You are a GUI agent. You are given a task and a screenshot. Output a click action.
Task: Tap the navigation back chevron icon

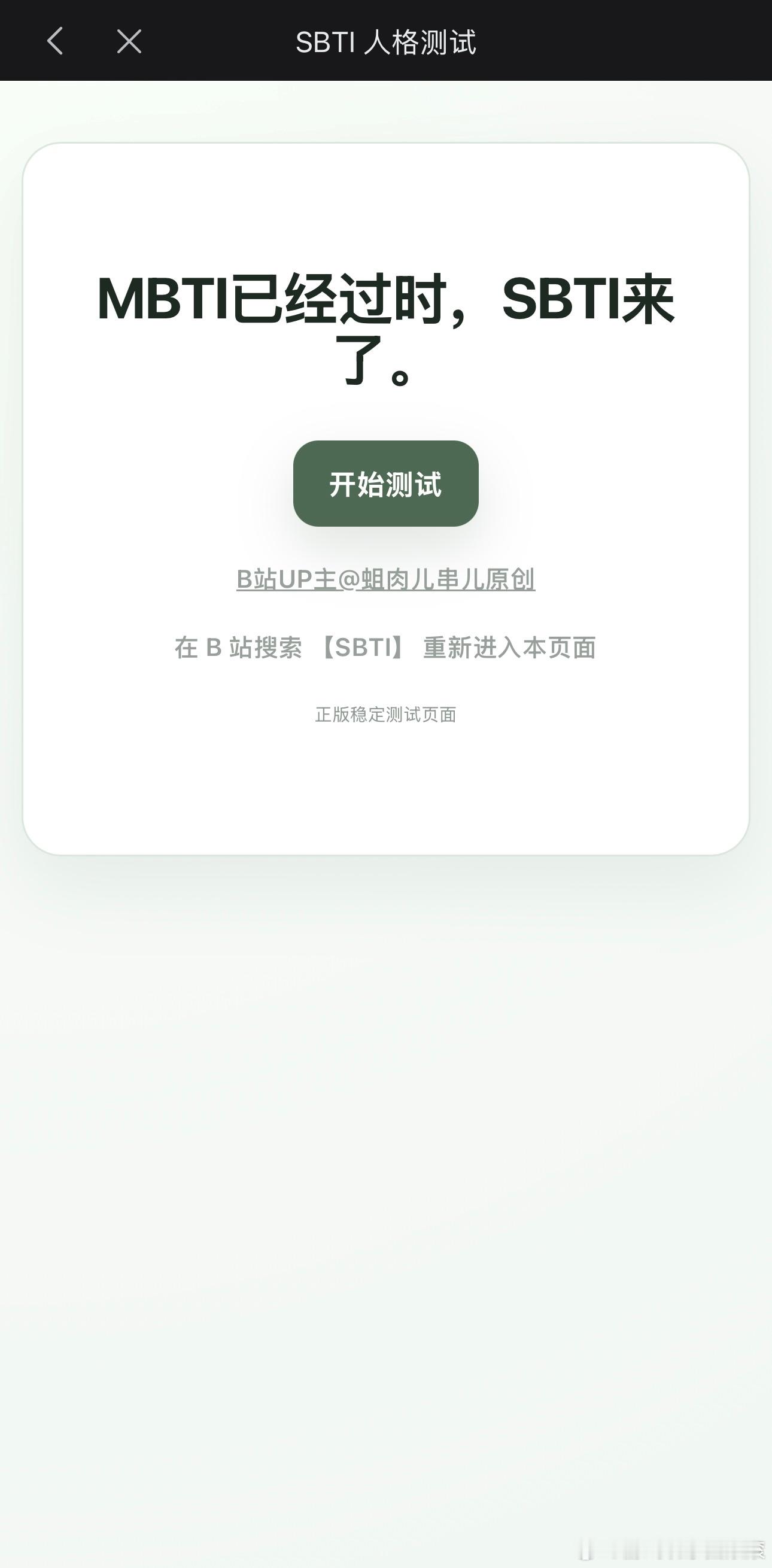(56, 41)
